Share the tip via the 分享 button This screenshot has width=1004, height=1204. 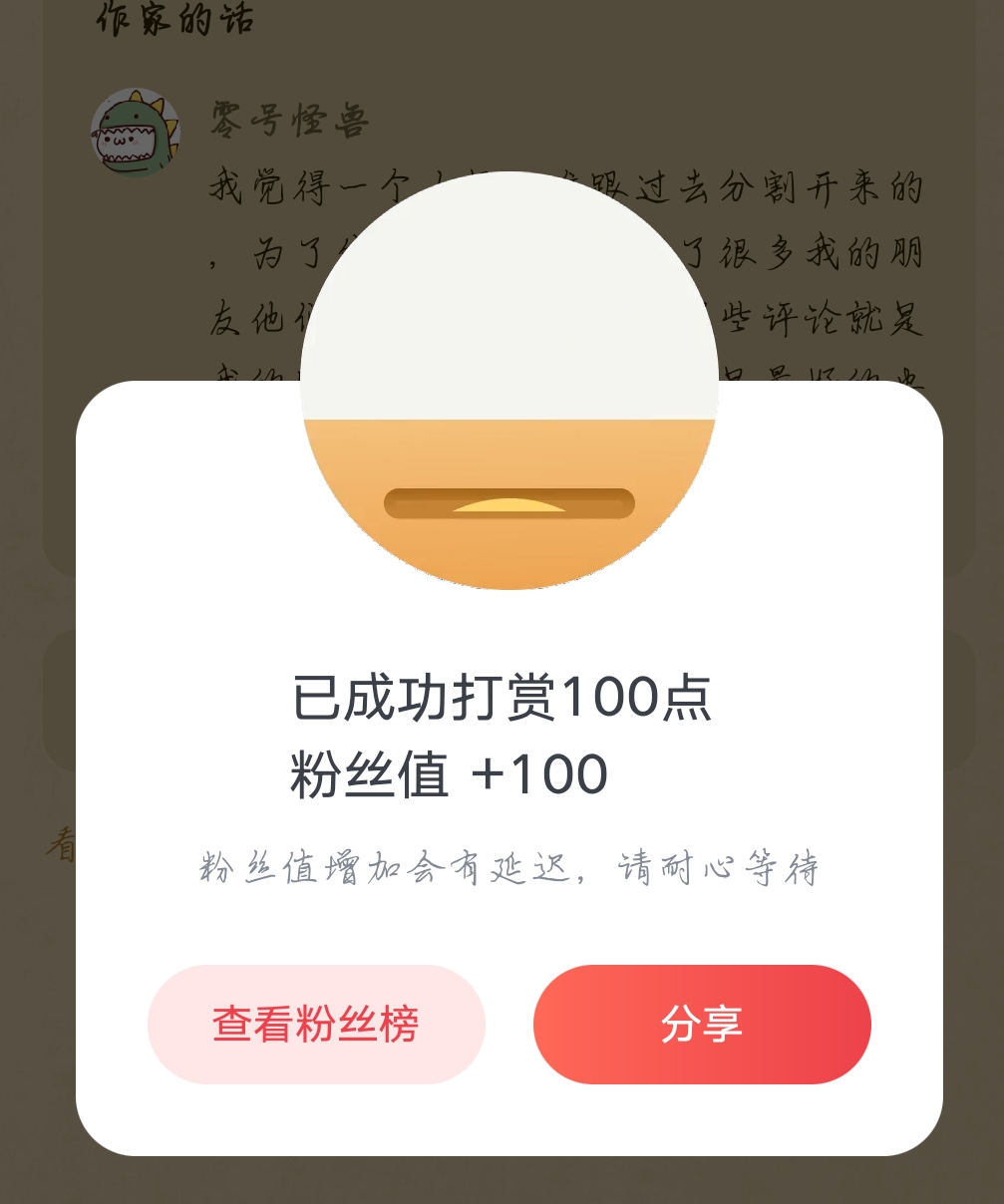pos(702,1024)
